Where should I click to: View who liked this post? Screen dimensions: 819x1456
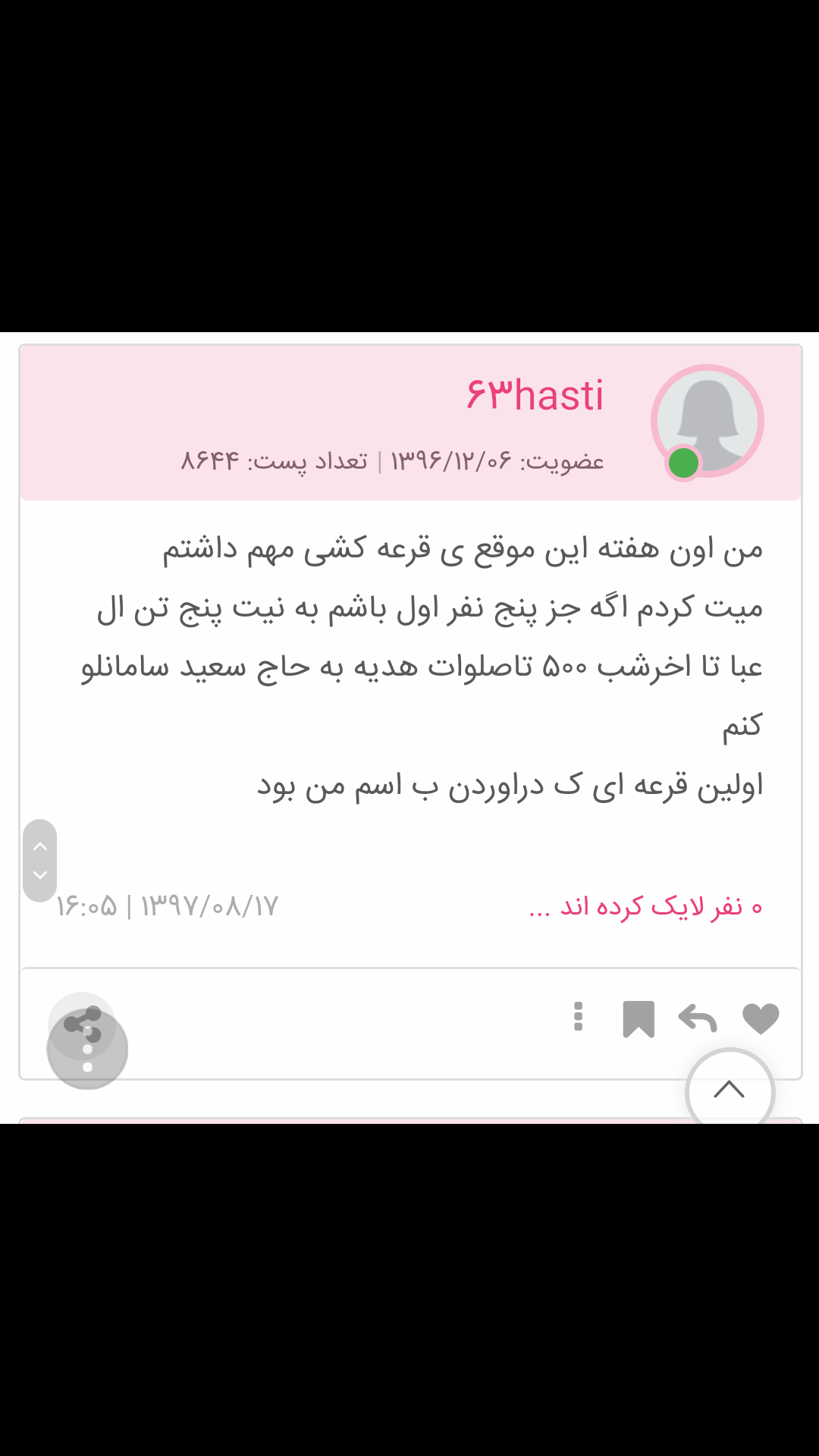click(x=646, y=907)
